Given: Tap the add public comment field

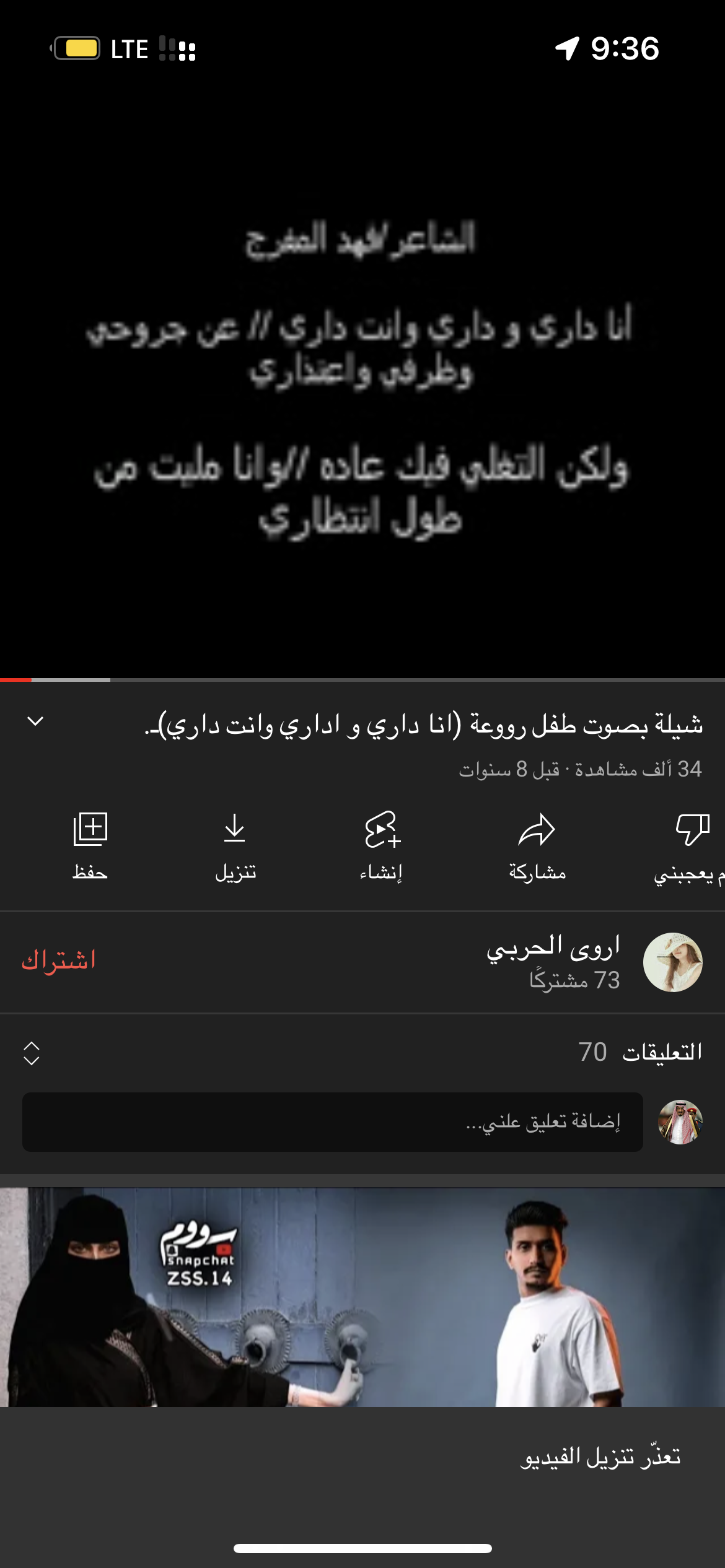Looking at the screenshot, I should tap(333, 1122).
